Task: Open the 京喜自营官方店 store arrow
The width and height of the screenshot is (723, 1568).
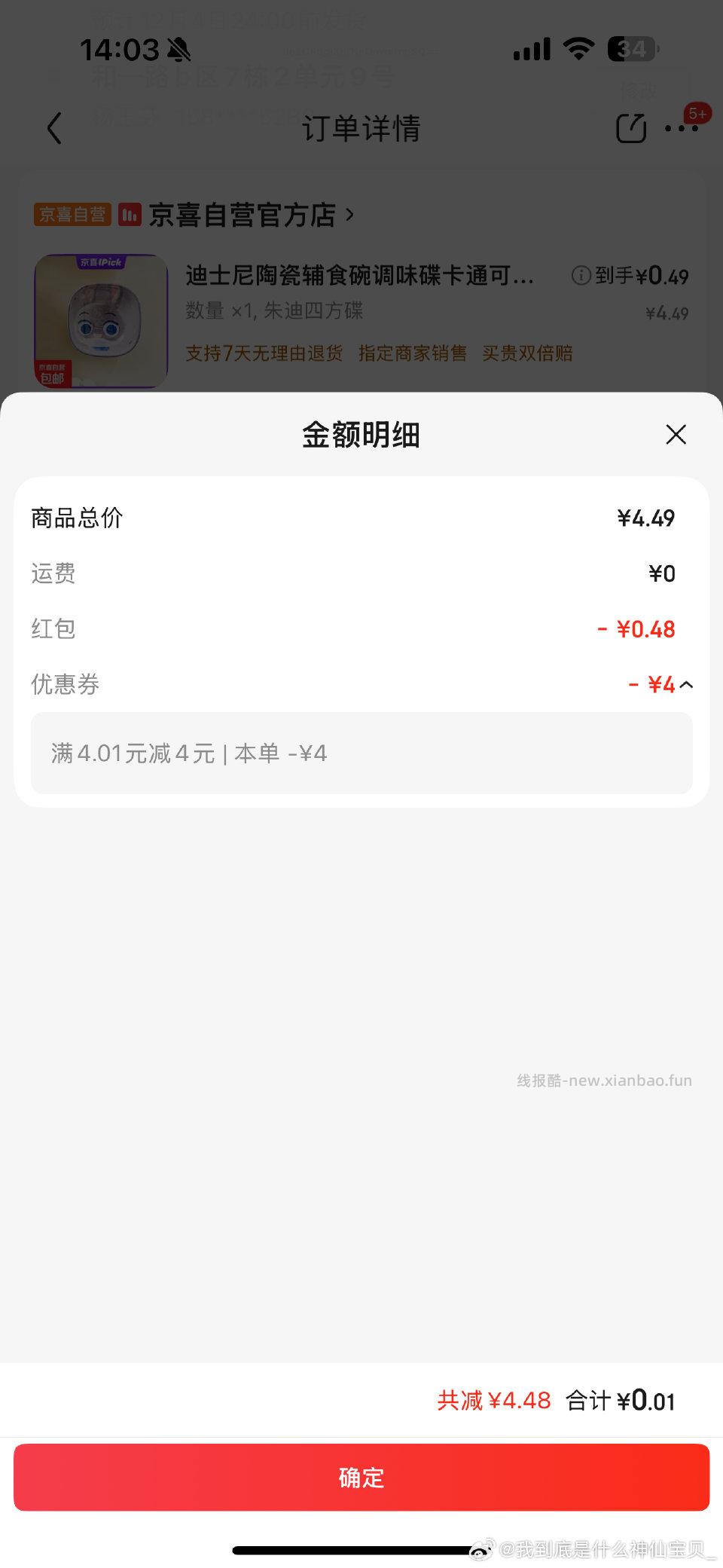Action: (x=349, y=215)
